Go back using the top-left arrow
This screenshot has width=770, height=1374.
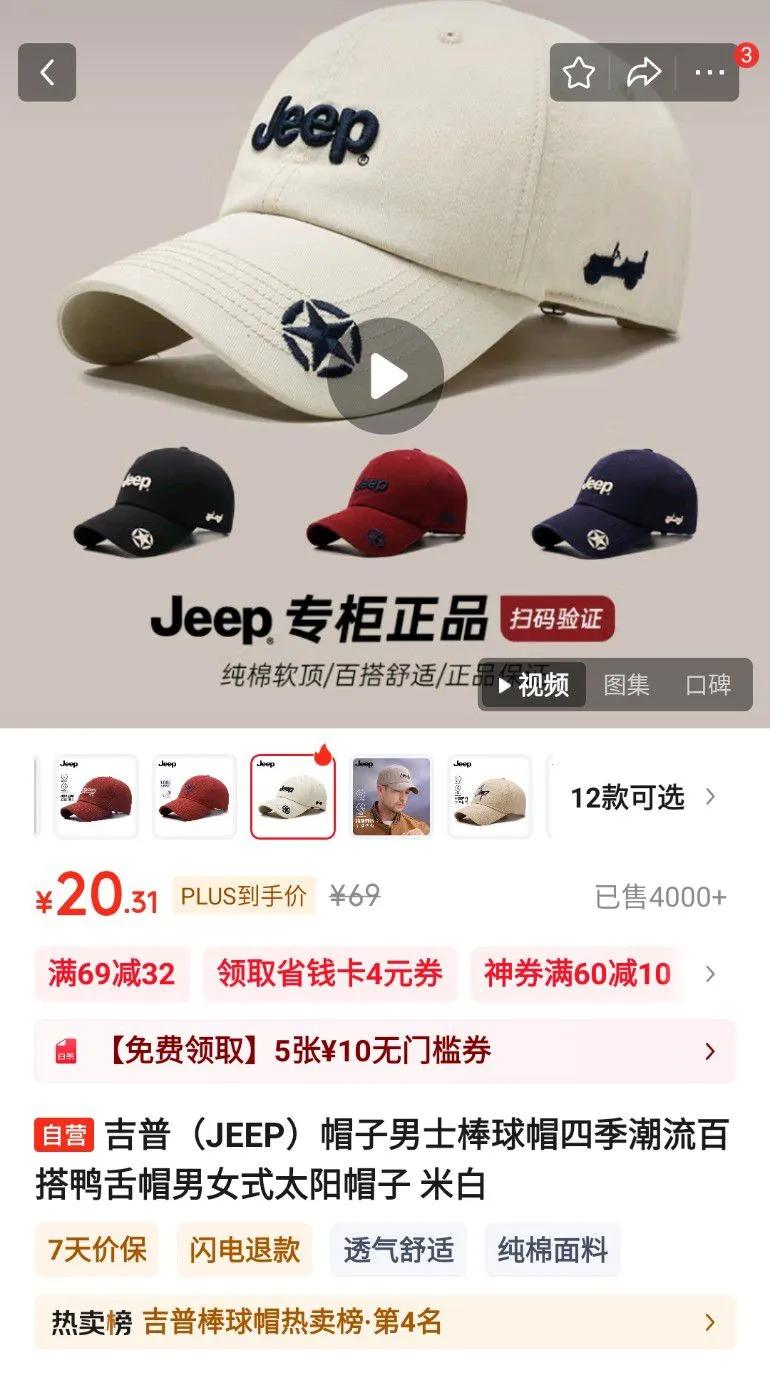click(x=47, y=72)
